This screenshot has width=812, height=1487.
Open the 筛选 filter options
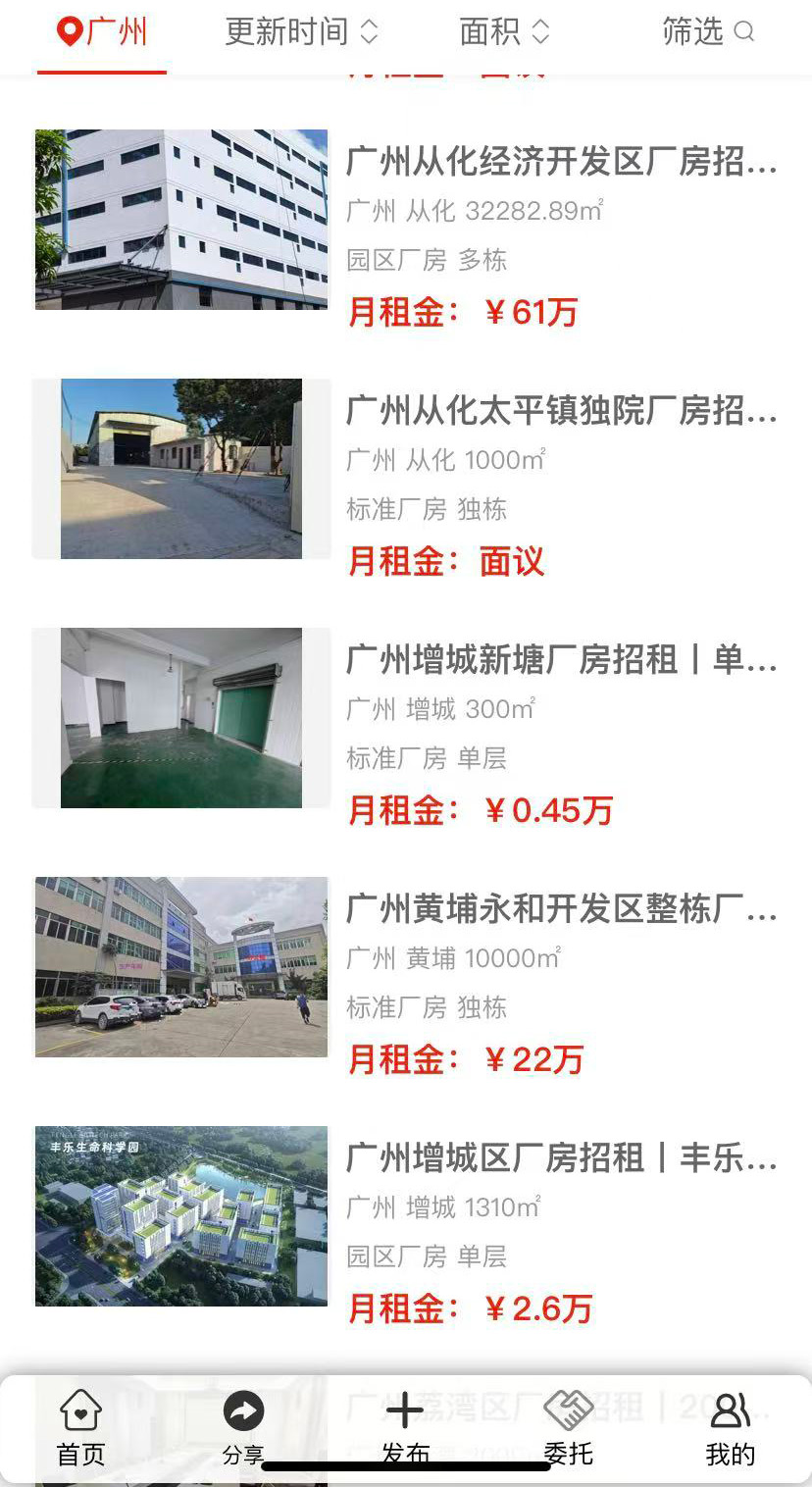[707, 32]
